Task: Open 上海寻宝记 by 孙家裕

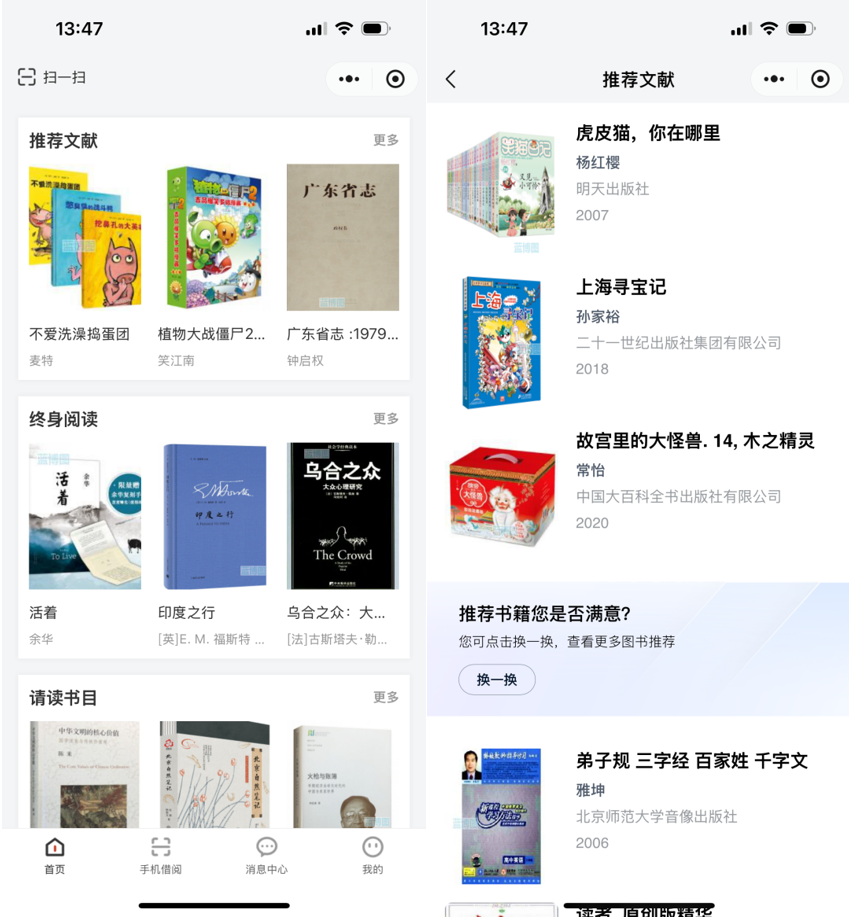Action: tap(620, 287)
